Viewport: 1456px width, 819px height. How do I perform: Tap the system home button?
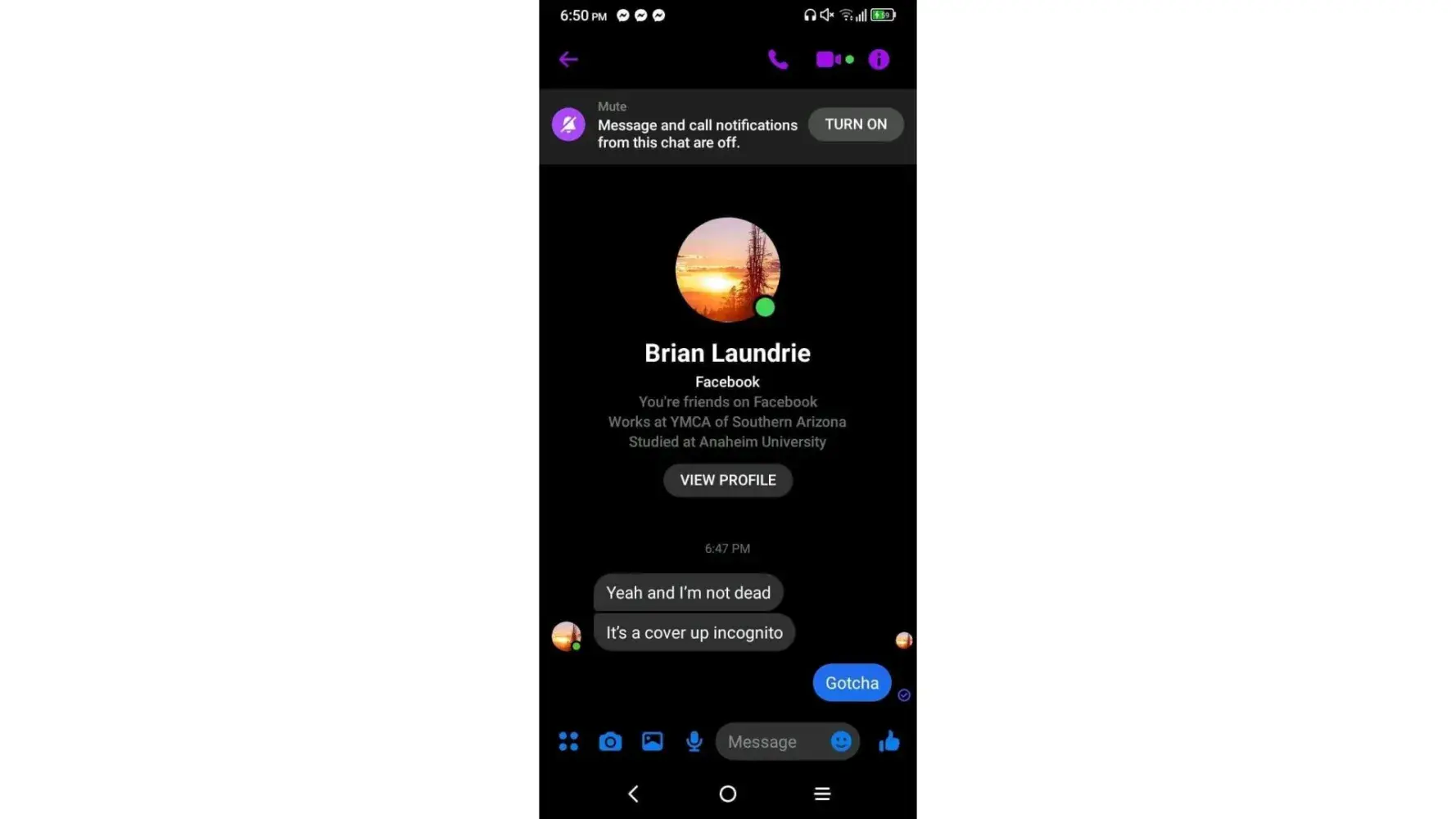click(x=727, y=794)
